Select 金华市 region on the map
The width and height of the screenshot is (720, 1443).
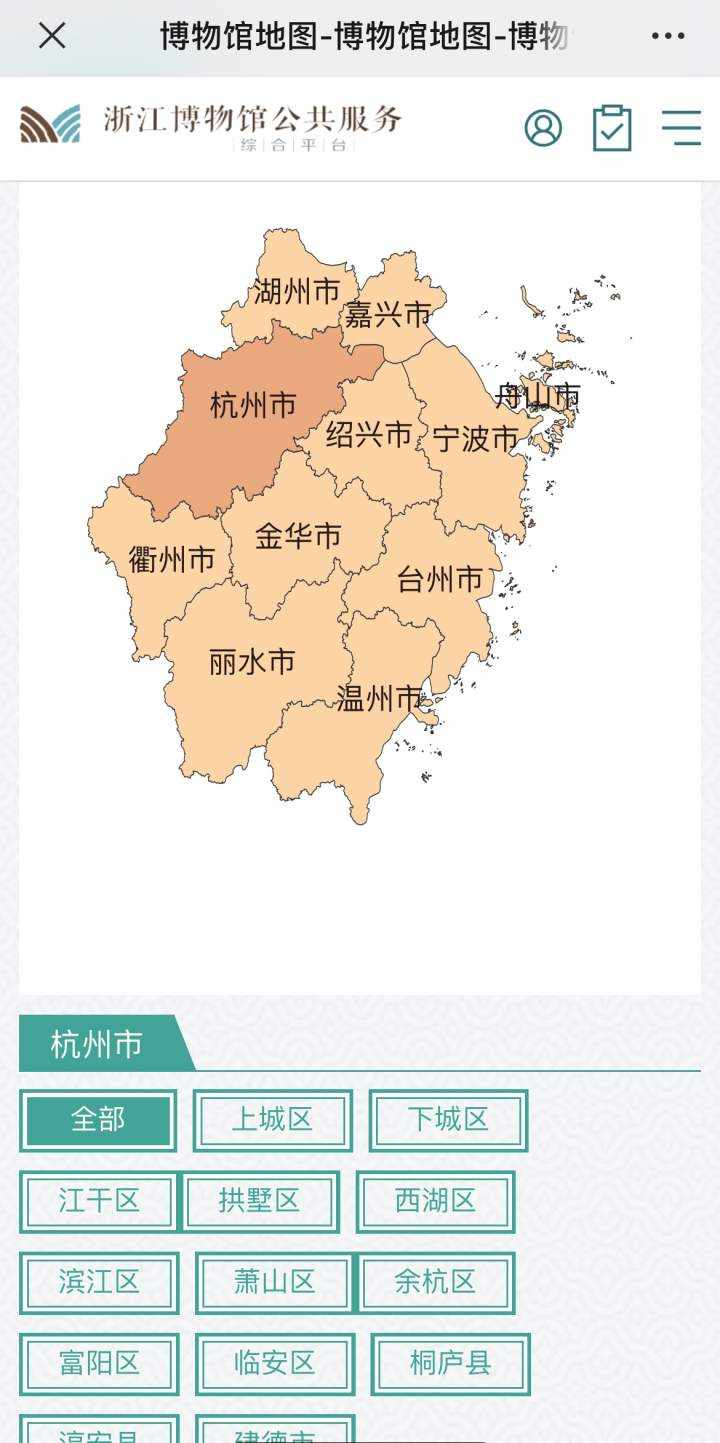(x=298, y=536)
